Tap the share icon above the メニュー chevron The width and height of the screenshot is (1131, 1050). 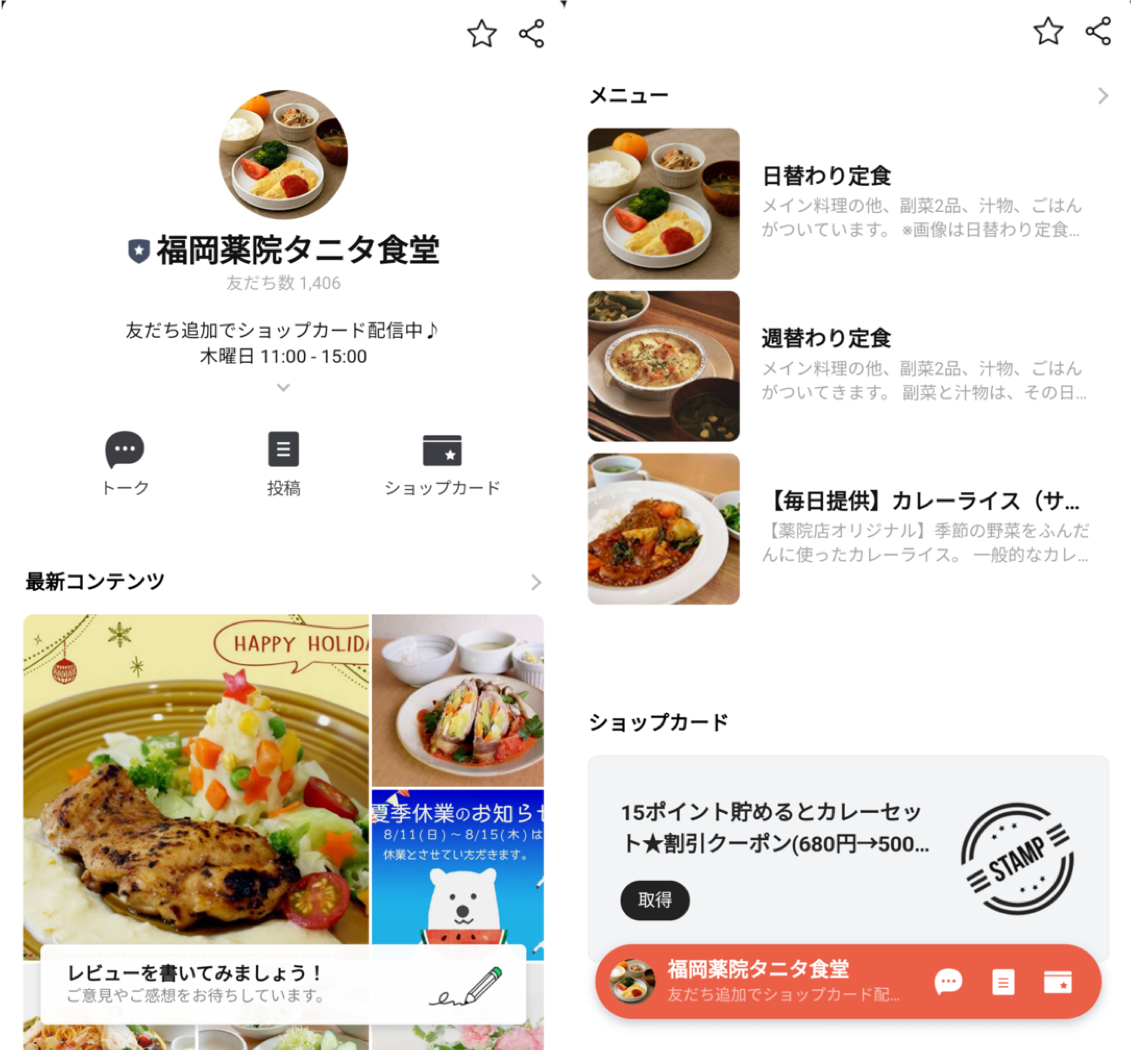pos(1098,31)
